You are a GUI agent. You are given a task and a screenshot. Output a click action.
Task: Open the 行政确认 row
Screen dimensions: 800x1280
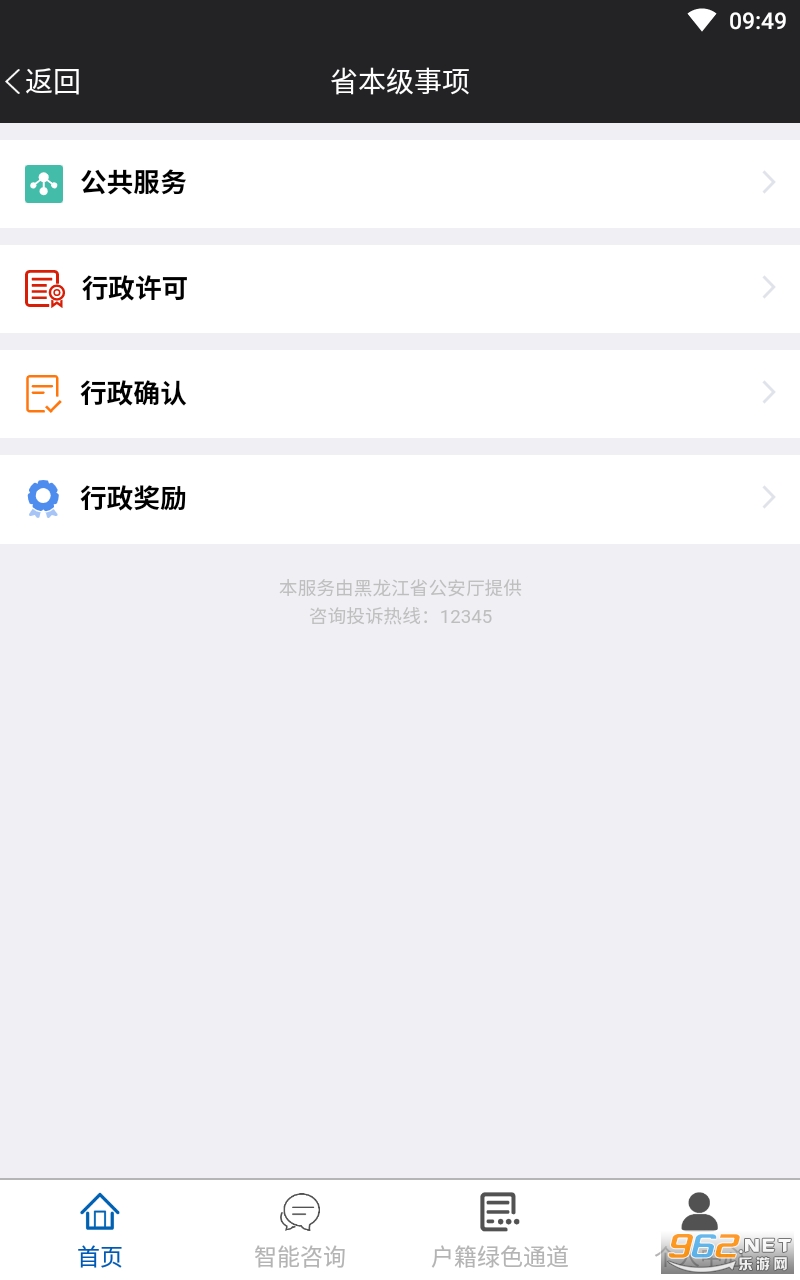click(400, 394)
